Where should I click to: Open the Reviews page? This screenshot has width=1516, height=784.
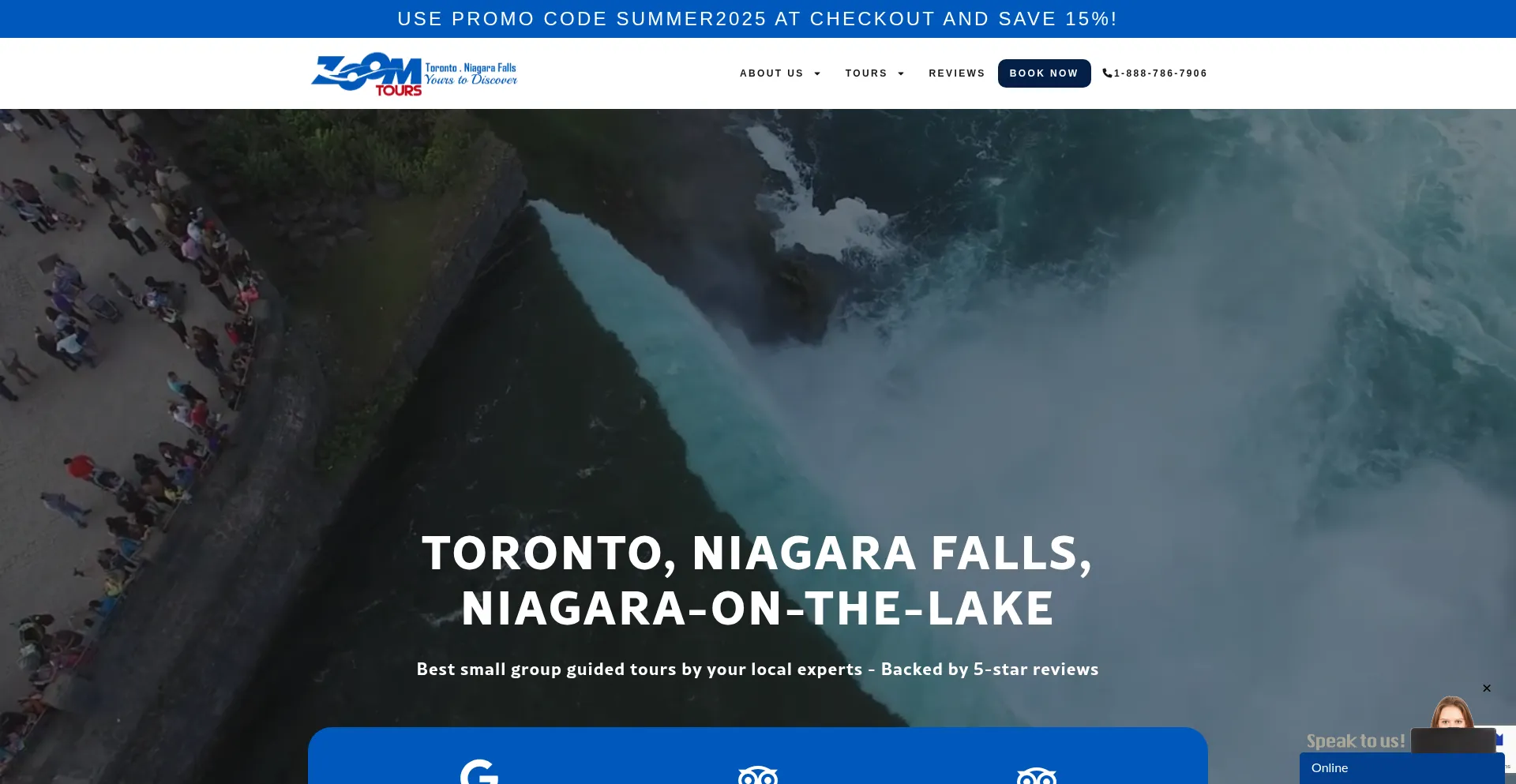[956, 73]
